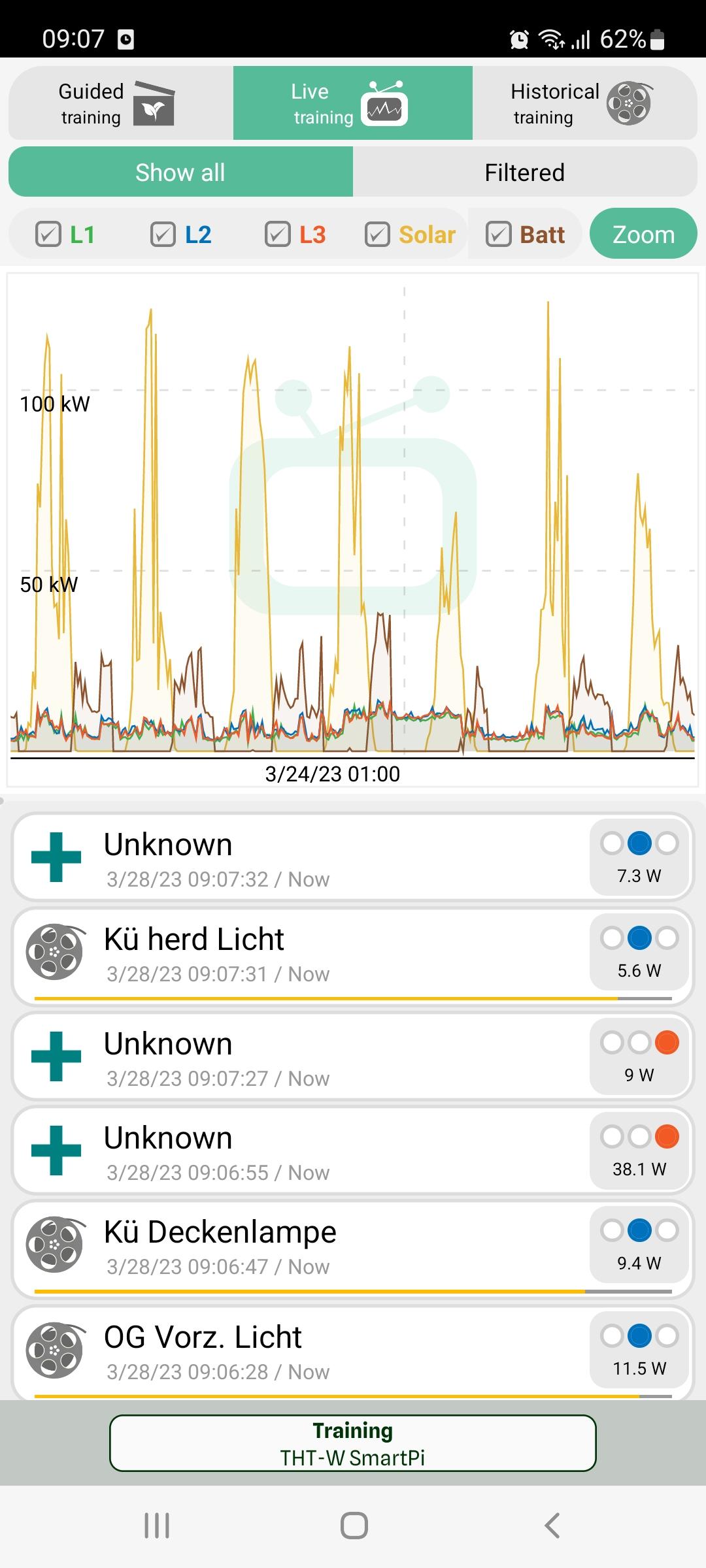Select the Live training tab
Screen dimensions: 706x1568
pos(353,103)
